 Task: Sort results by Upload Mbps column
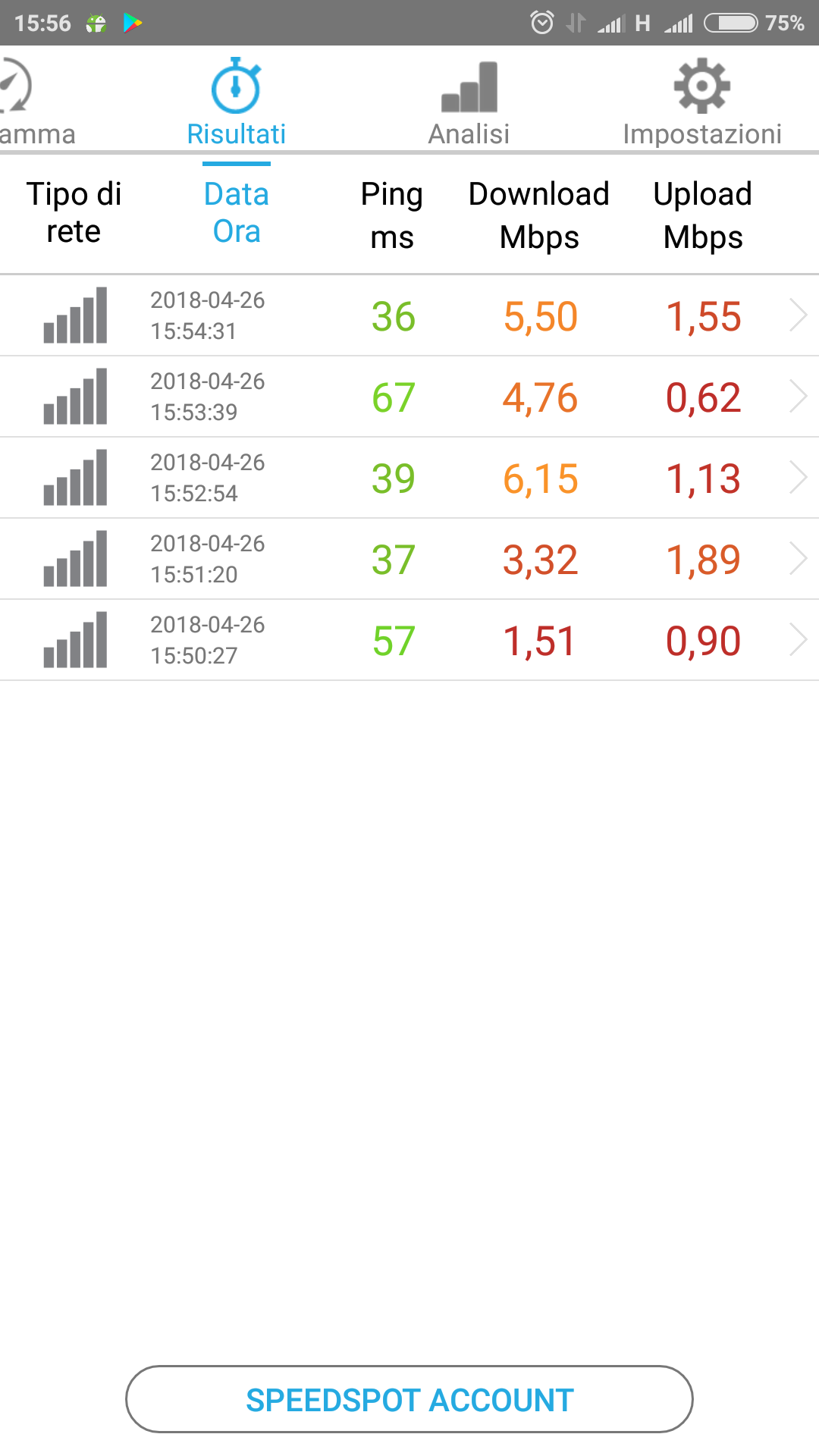[x=703, y=215]
